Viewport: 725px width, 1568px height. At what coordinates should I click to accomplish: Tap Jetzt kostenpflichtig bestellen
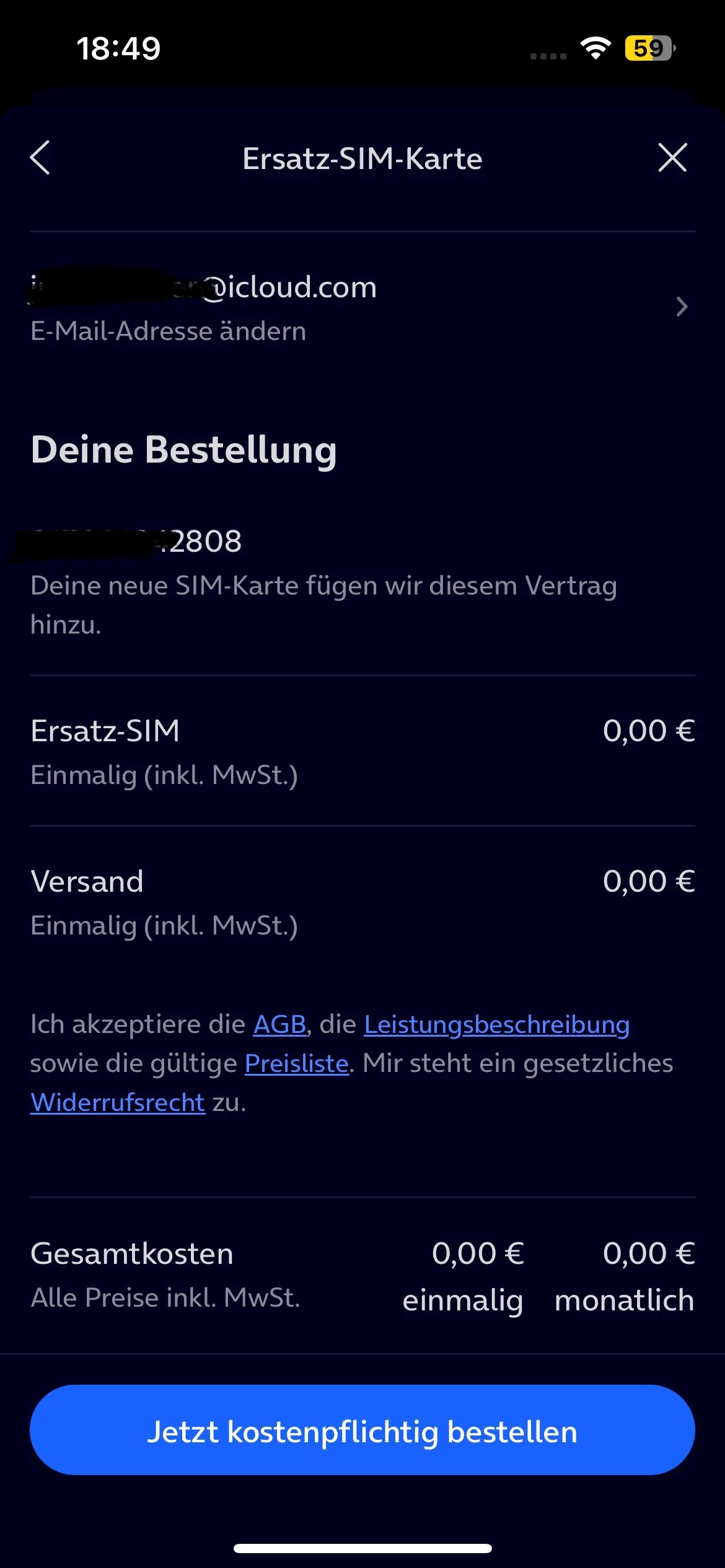pos(362,1431)
